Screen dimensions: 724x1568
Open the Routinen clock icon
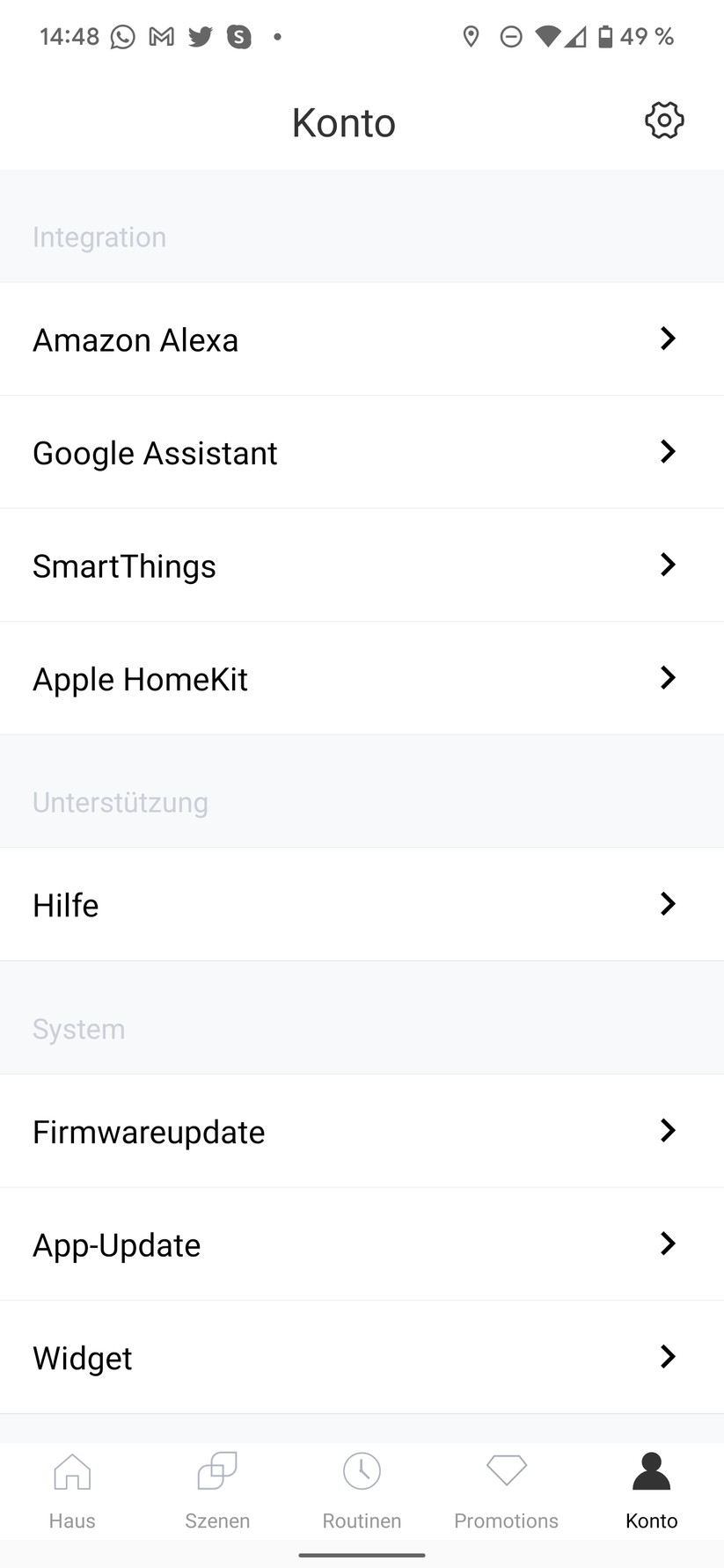[x=362, y=1470]
